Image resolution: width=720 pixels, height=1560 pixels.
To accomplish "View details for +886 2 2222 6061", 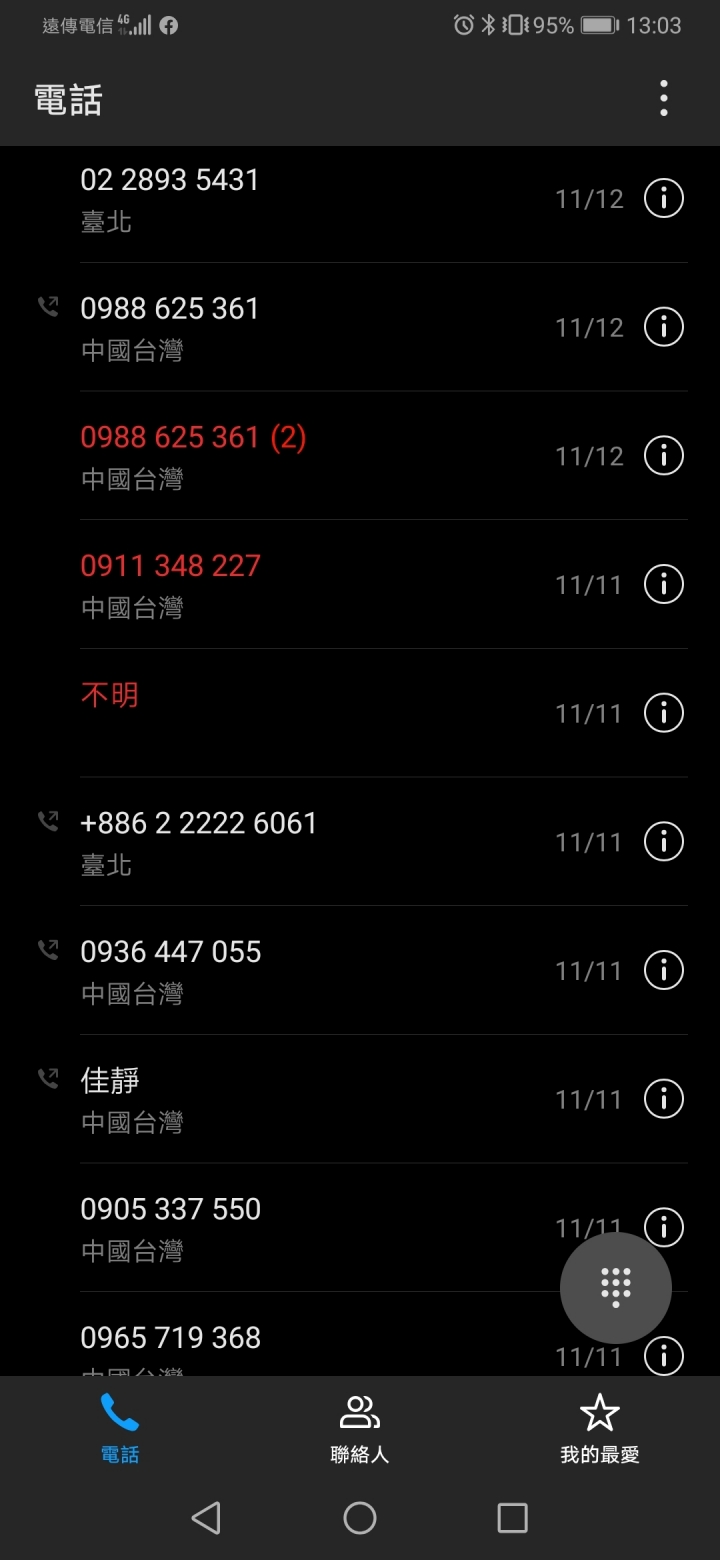I will pos(664,841).
